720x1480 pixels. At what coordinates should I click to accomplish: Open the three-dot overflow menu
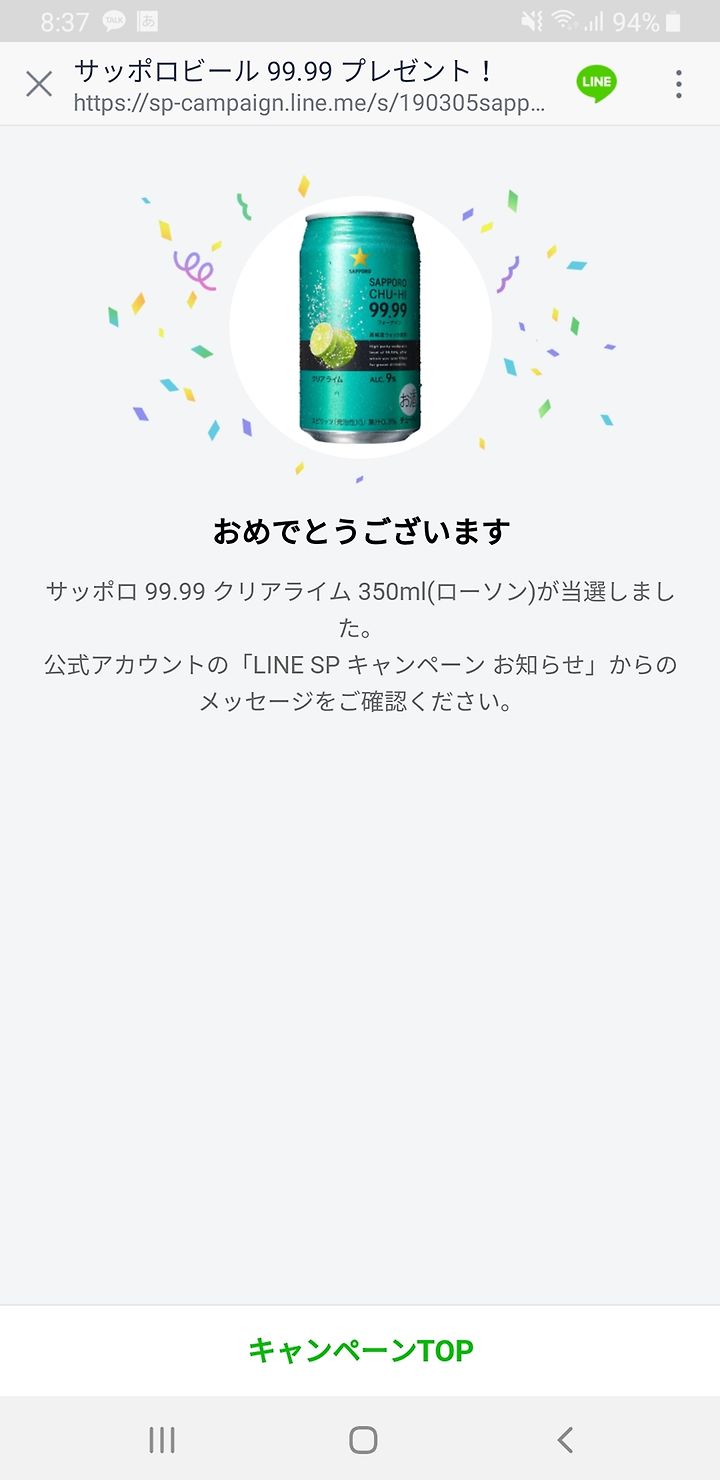tap(678, 84)
